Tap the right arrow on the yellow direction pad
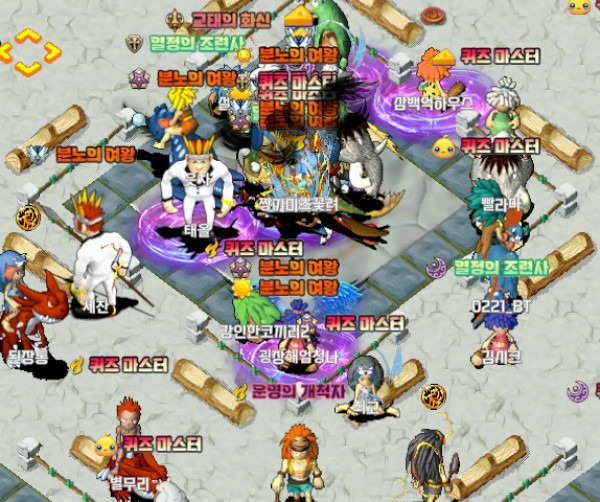 tap(52, 51)
